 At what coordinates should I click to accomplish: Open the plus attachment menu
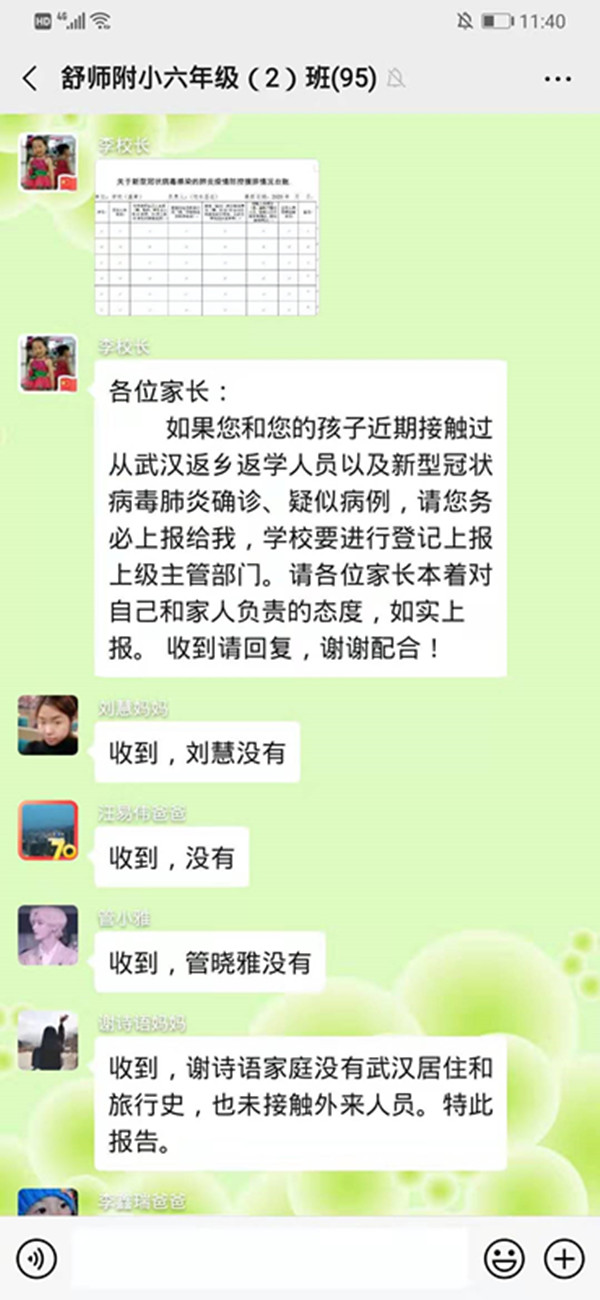(x=563, y=1258)
